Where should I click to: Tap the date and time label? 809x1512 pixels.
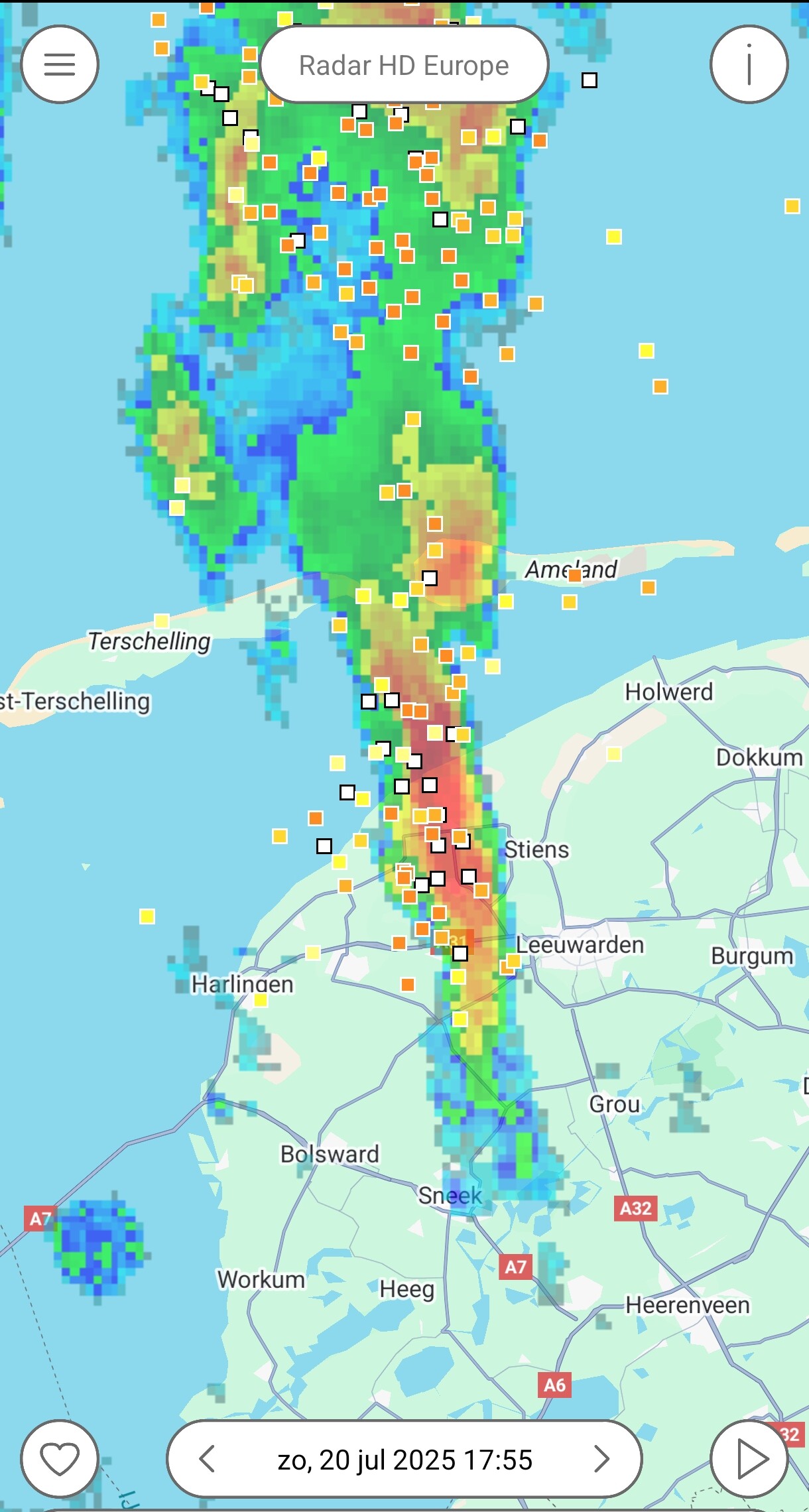click(x=404, y=1460)
